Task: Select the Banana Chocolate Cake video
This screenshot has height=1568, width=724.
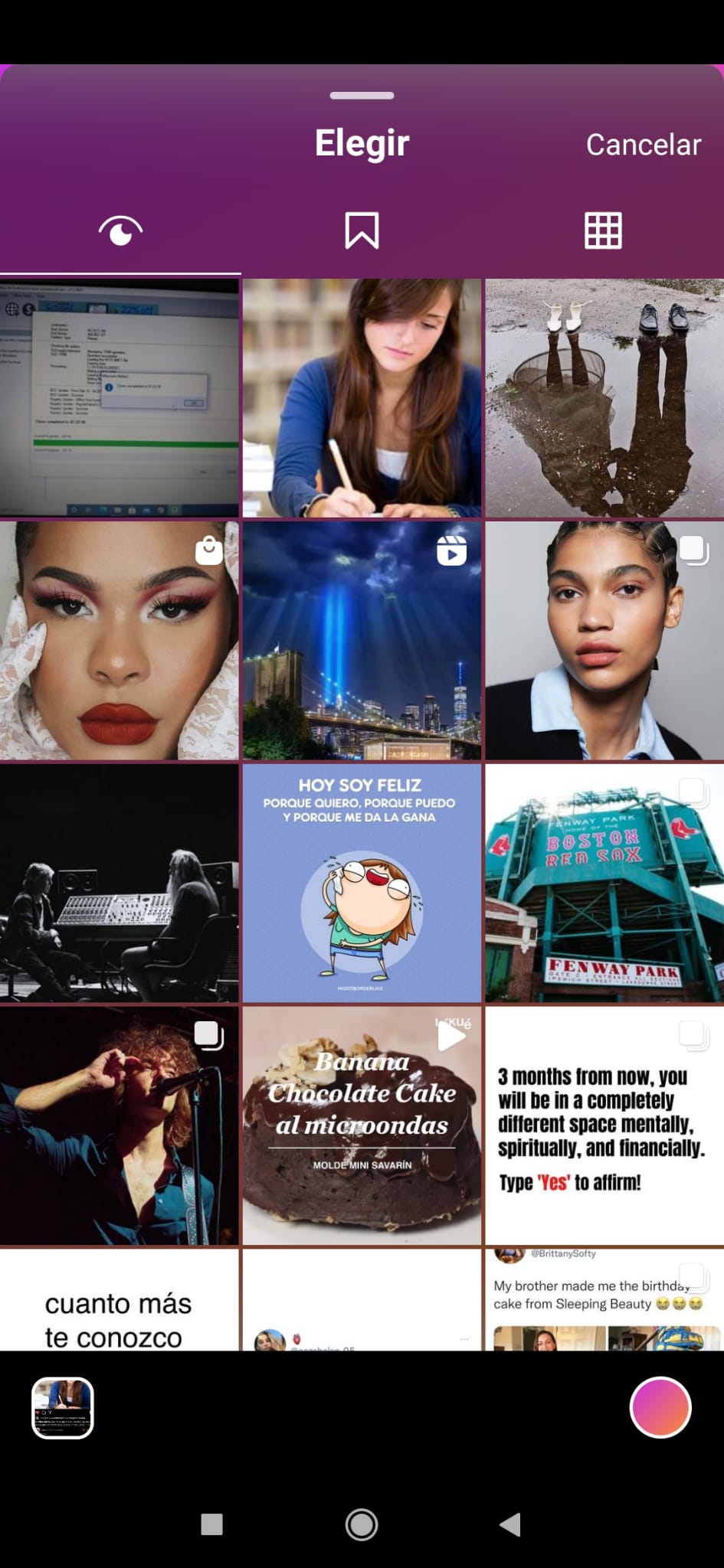Action: point(362,1125)
